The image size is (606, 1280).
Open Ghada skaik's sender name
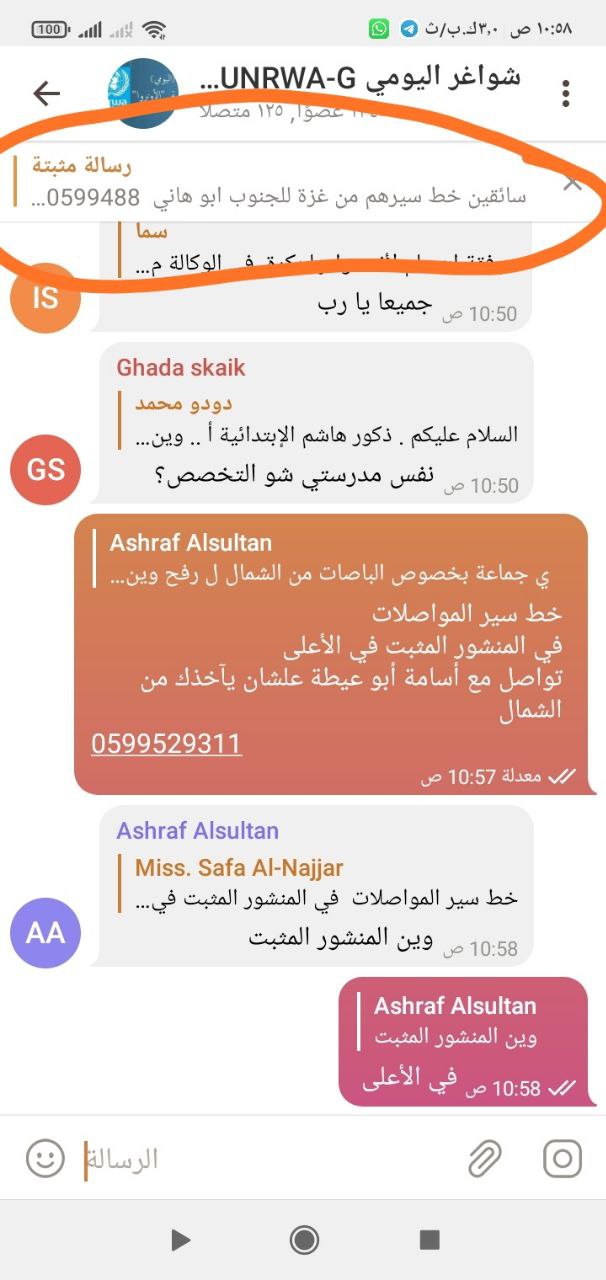pyautogui.click(x=181, y=368)
